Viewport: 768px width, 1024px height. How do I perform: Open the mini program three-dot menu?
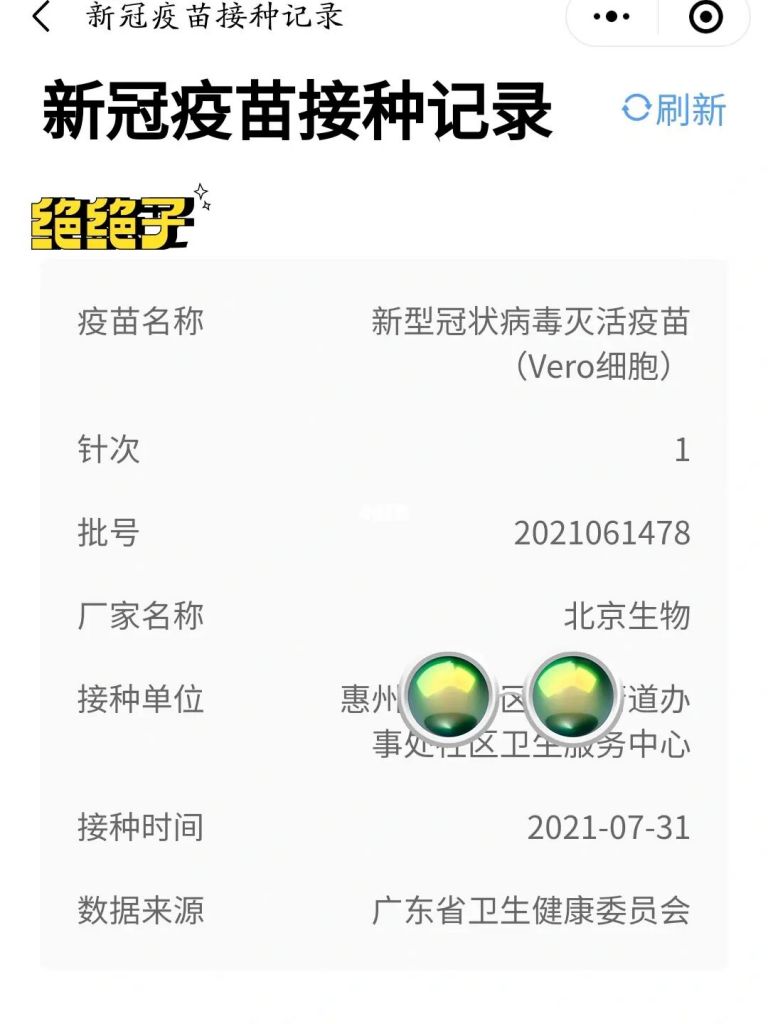[x=611, y=17]
